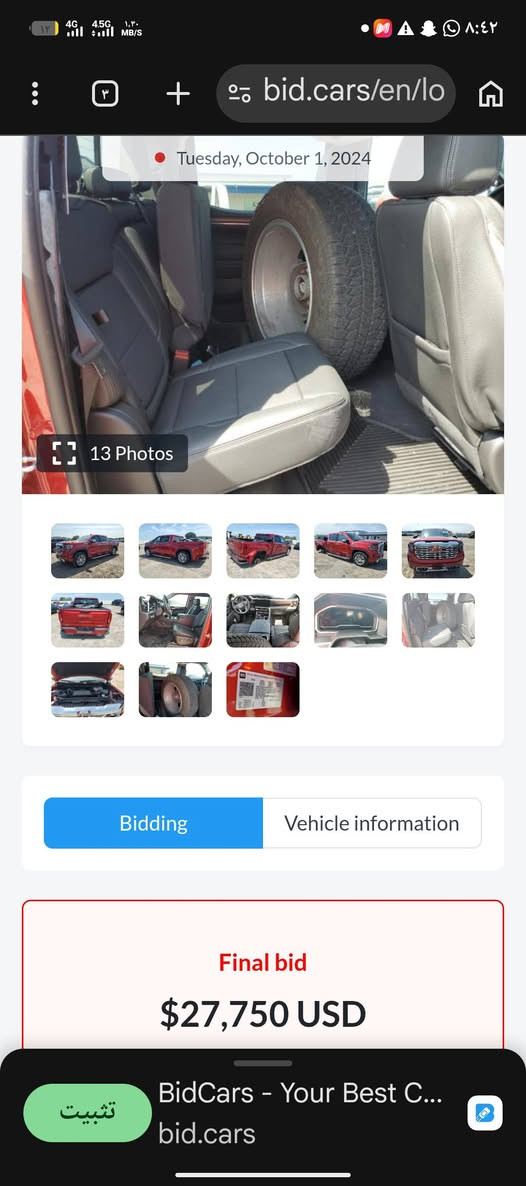Open the tab switcher
Image resolution: width=526 pixels, height=1186 pixels.
(105, 94)
